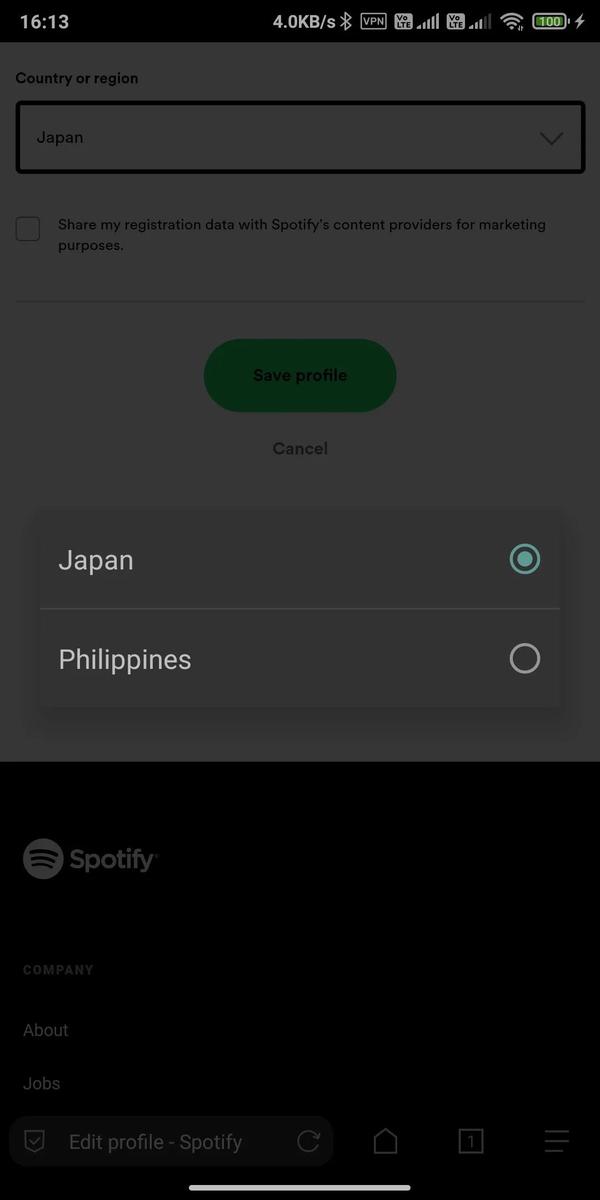Choose Philippines as the country
This screenshot has height=1200, width=600.
pos(299,659)
